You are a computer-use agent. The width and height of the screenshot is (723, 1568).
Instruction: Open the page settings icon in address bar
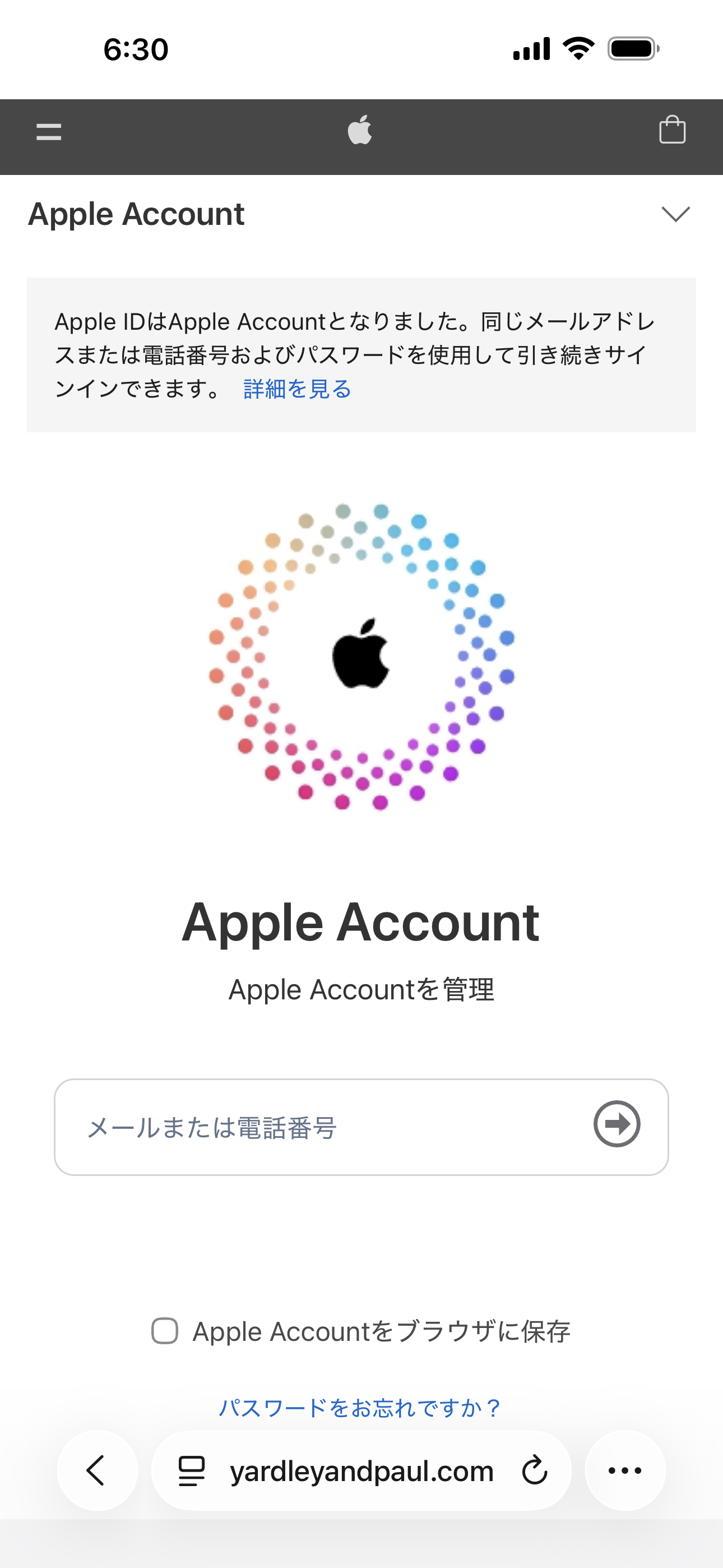coord(191,1472)
